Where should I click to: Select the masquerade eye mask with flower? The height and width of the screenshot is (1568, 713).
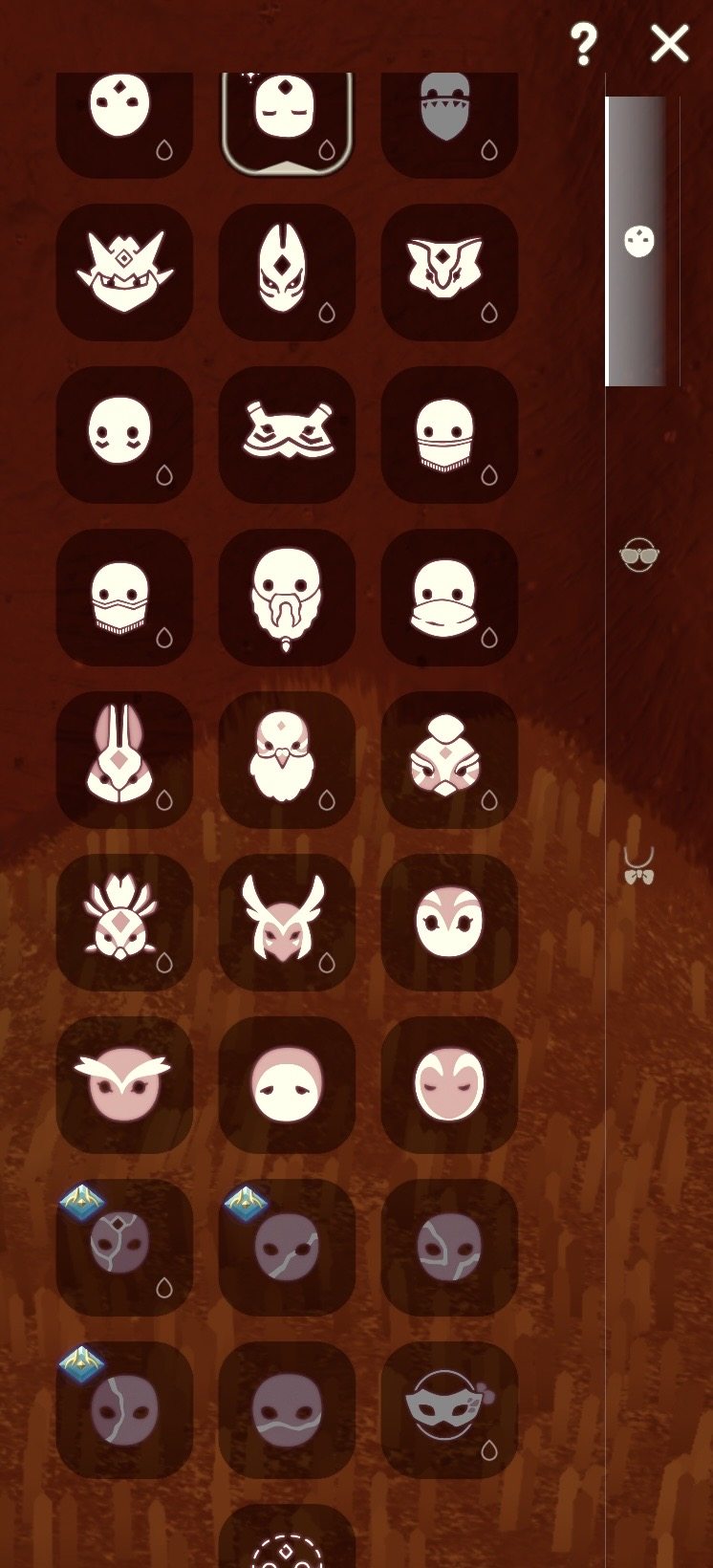449,1410
